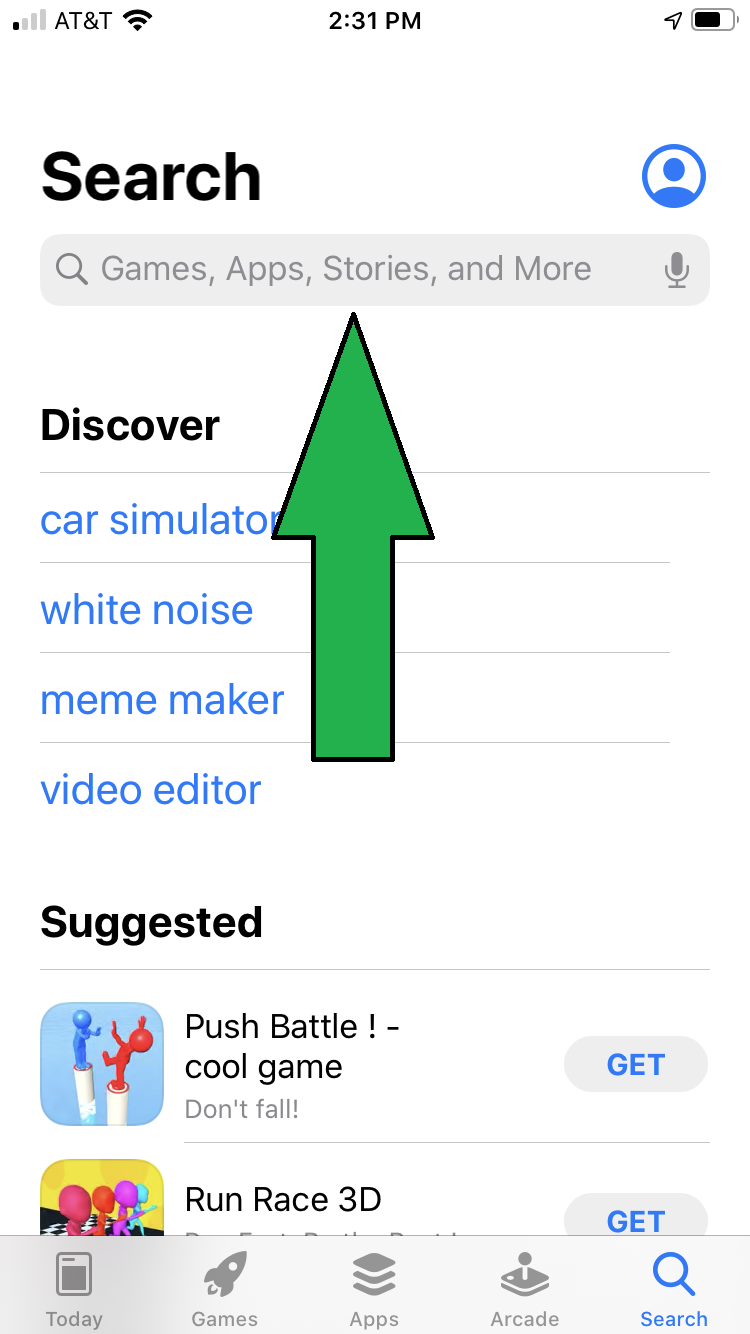Download Run Race 3D with GET
This screenshot has width=750, height=1334.
(635, 1220)
